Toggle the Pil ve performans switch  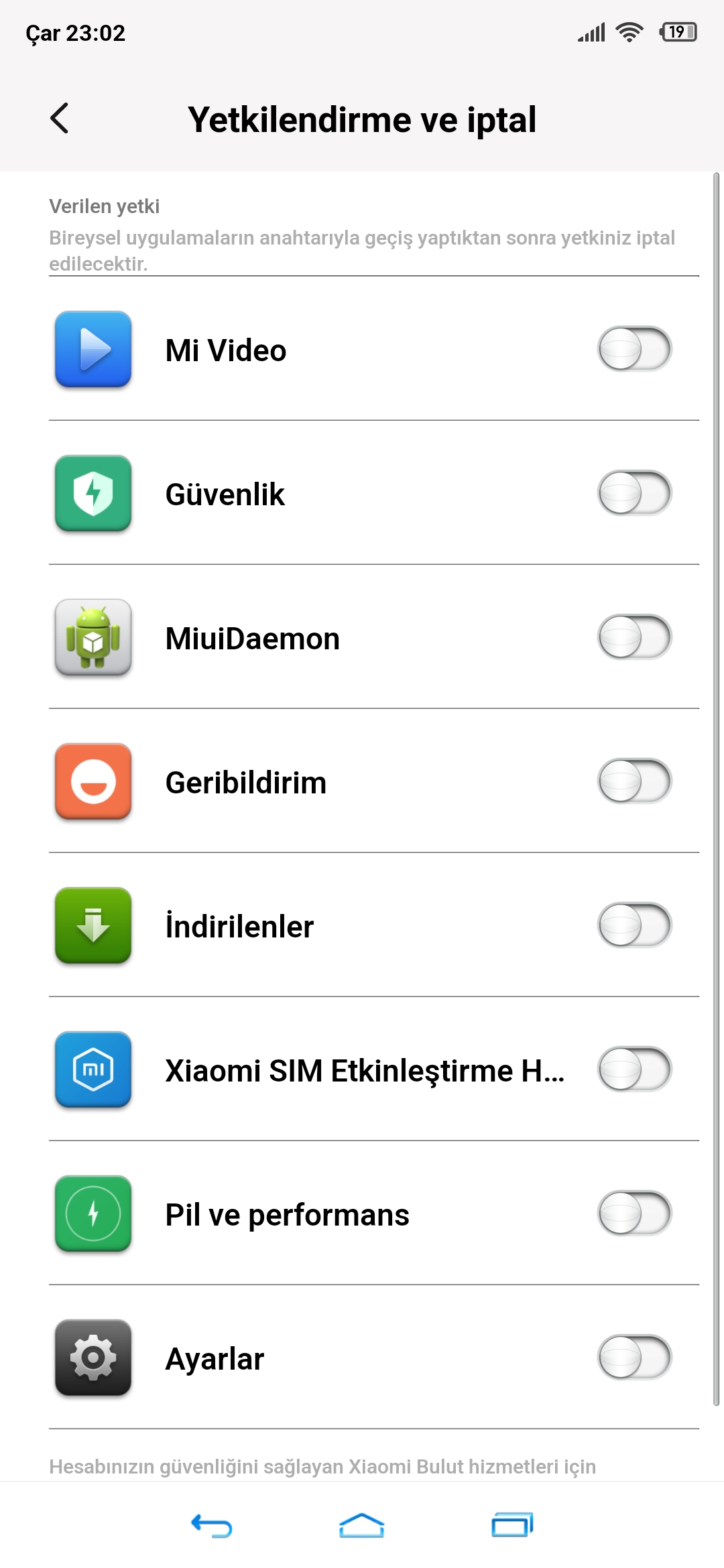click(634, 1214)
